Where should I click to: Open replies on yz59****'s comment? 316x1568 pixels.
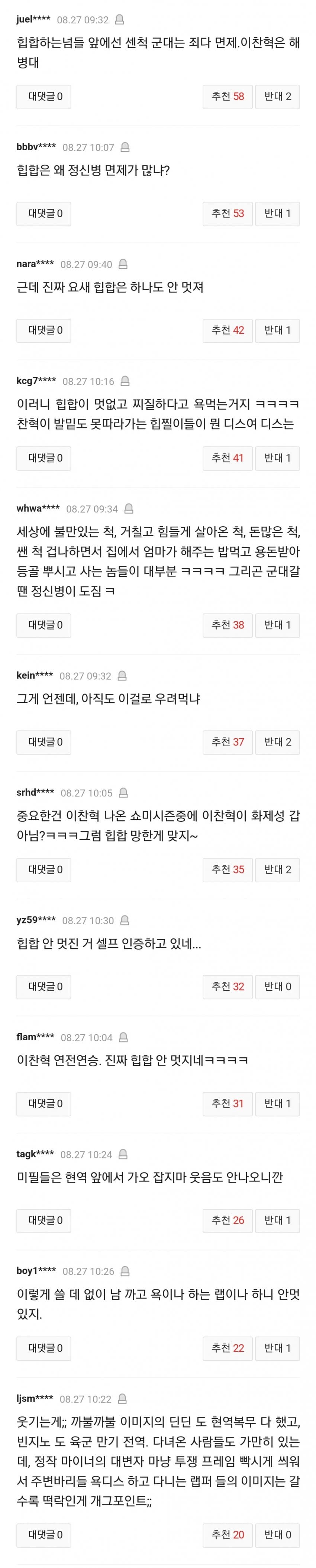44,986
